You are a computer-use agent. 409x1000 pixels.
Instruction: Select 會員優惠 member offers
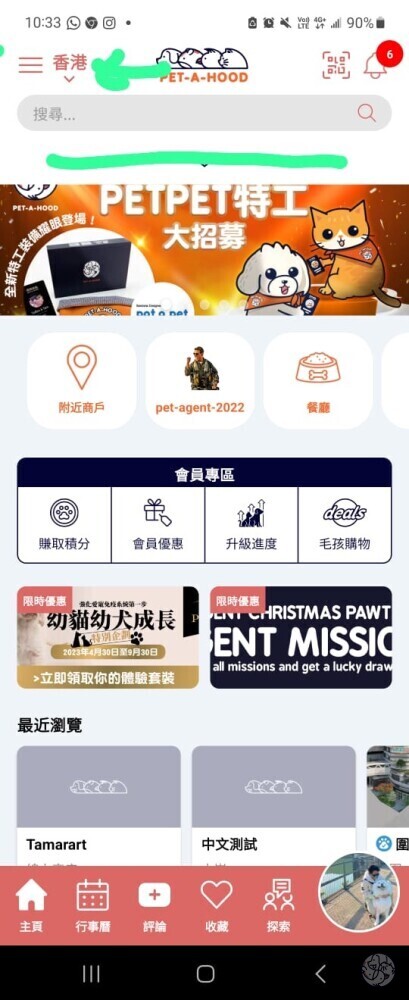[158, 525]
